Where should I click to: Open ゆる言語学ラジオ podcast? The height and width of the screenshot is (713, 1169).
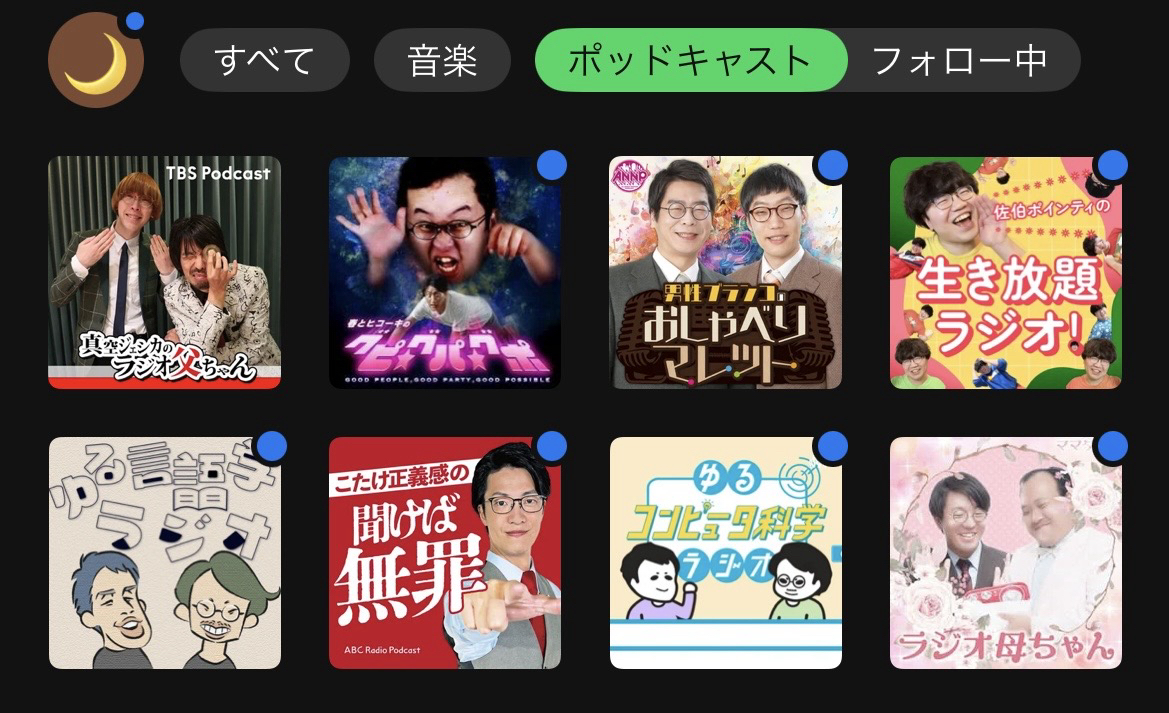(x=165, y=553)
